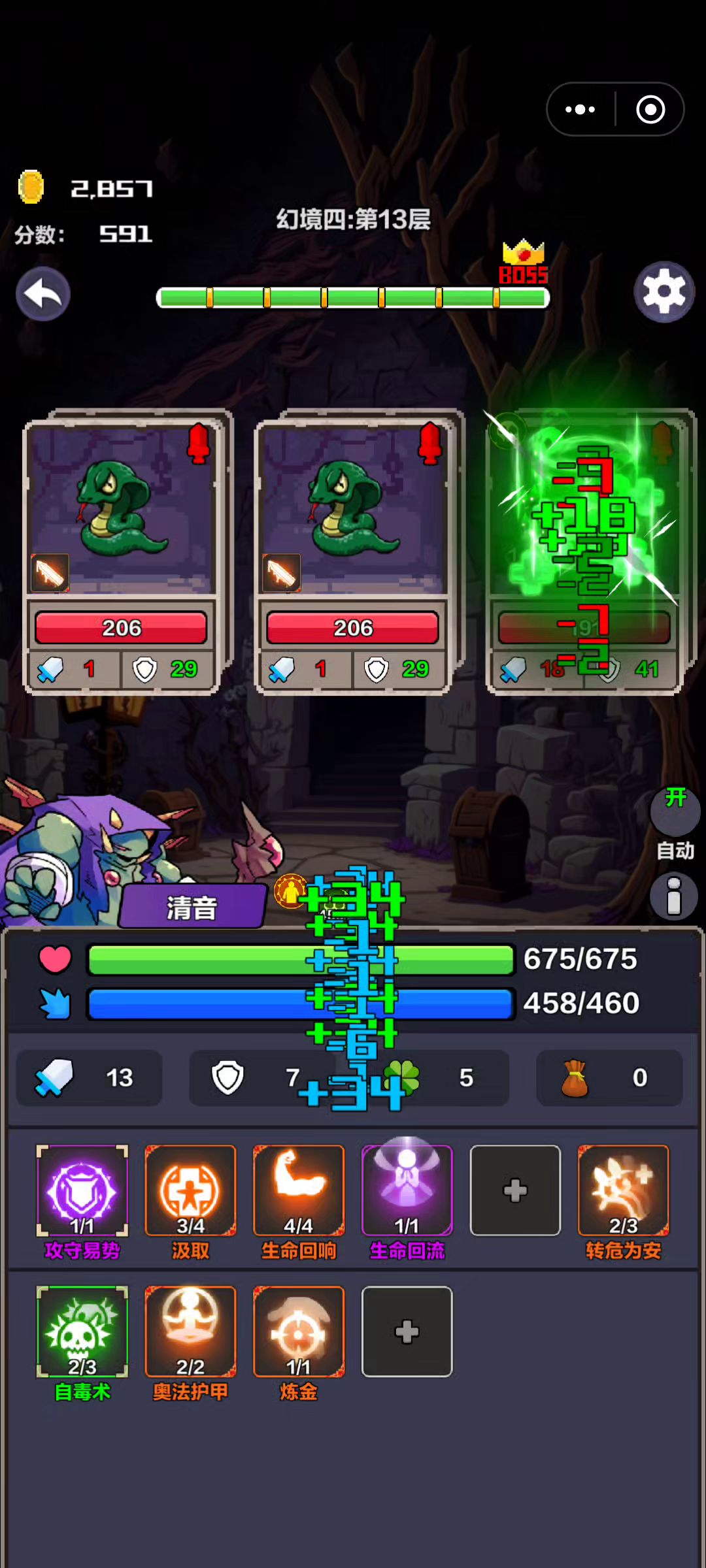Select the 炼金 skill
Viewport: 706px width, 1568px height.
[x=299, y=1331]
